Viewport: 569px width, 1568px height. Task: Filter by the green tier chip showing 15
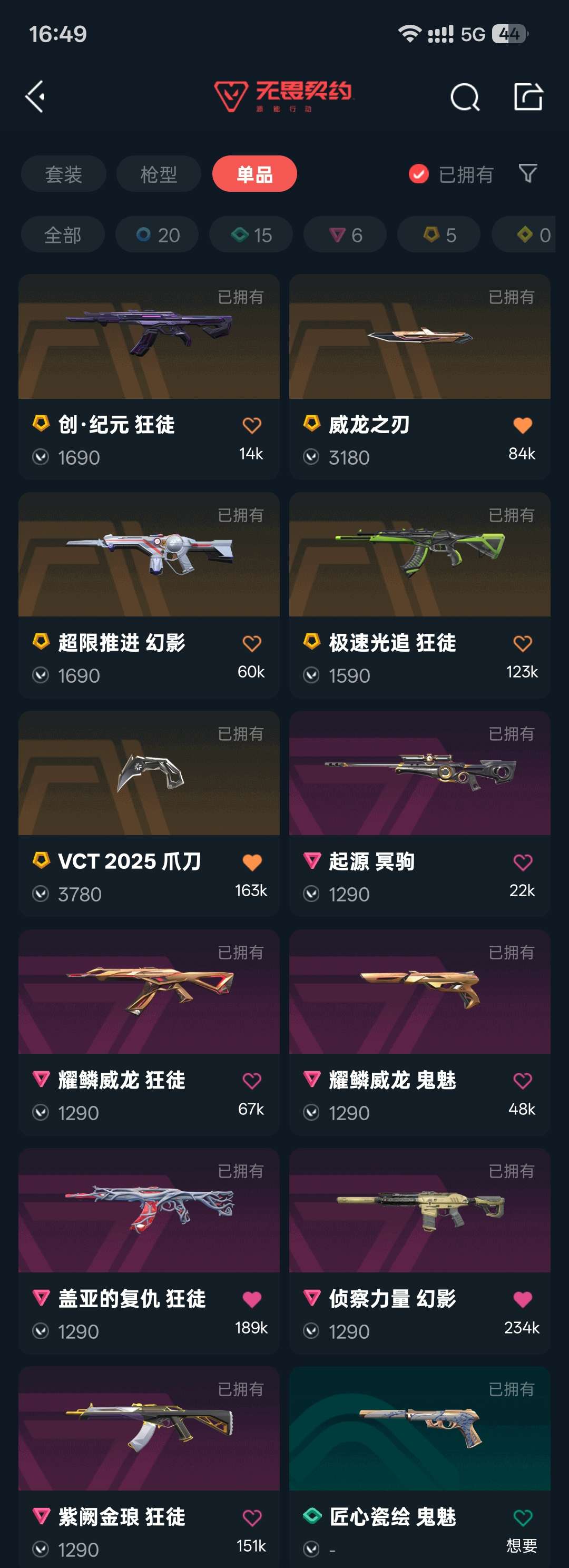pos(251,235)
